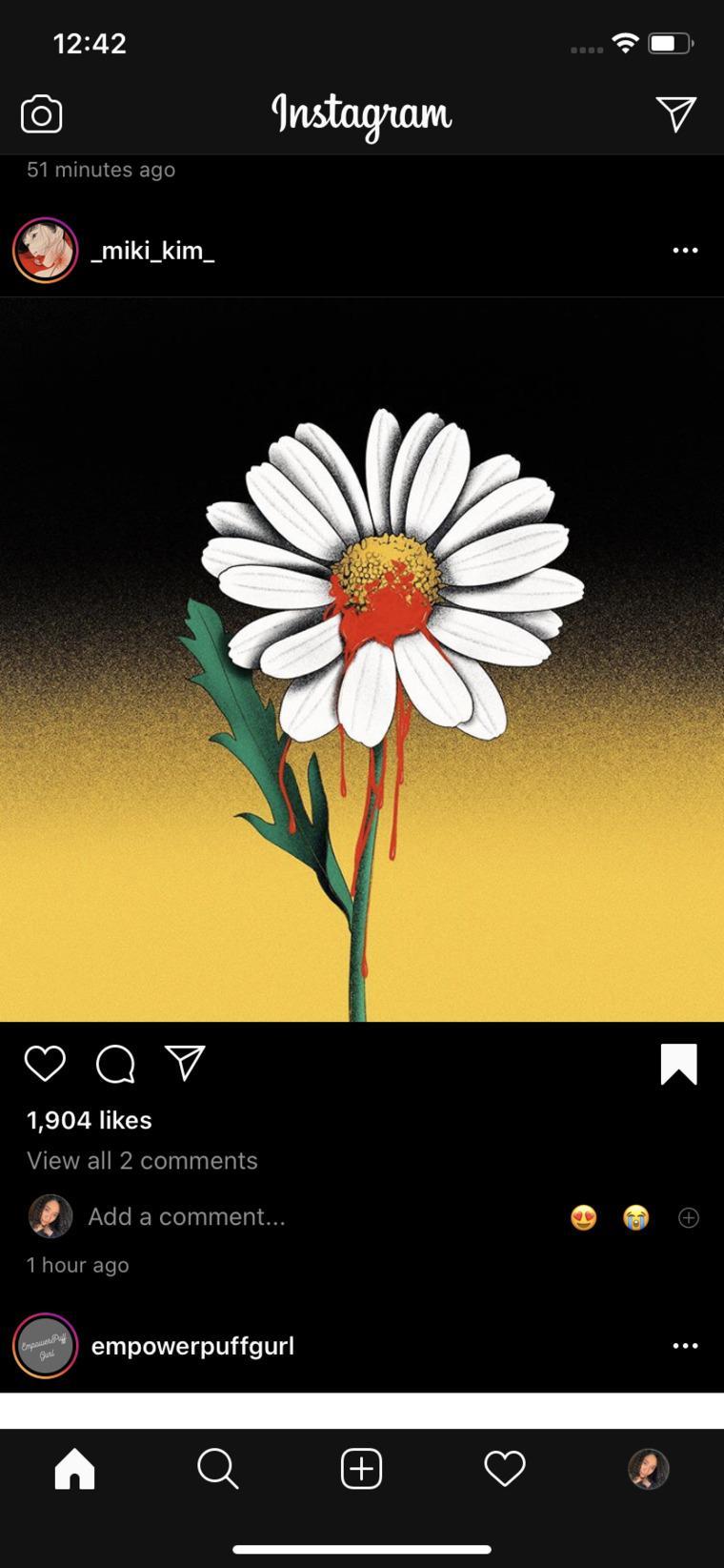This screenshot has height=1568, width=724.
Task: View all 2 comments
Action: click(x=142, y=1160)
